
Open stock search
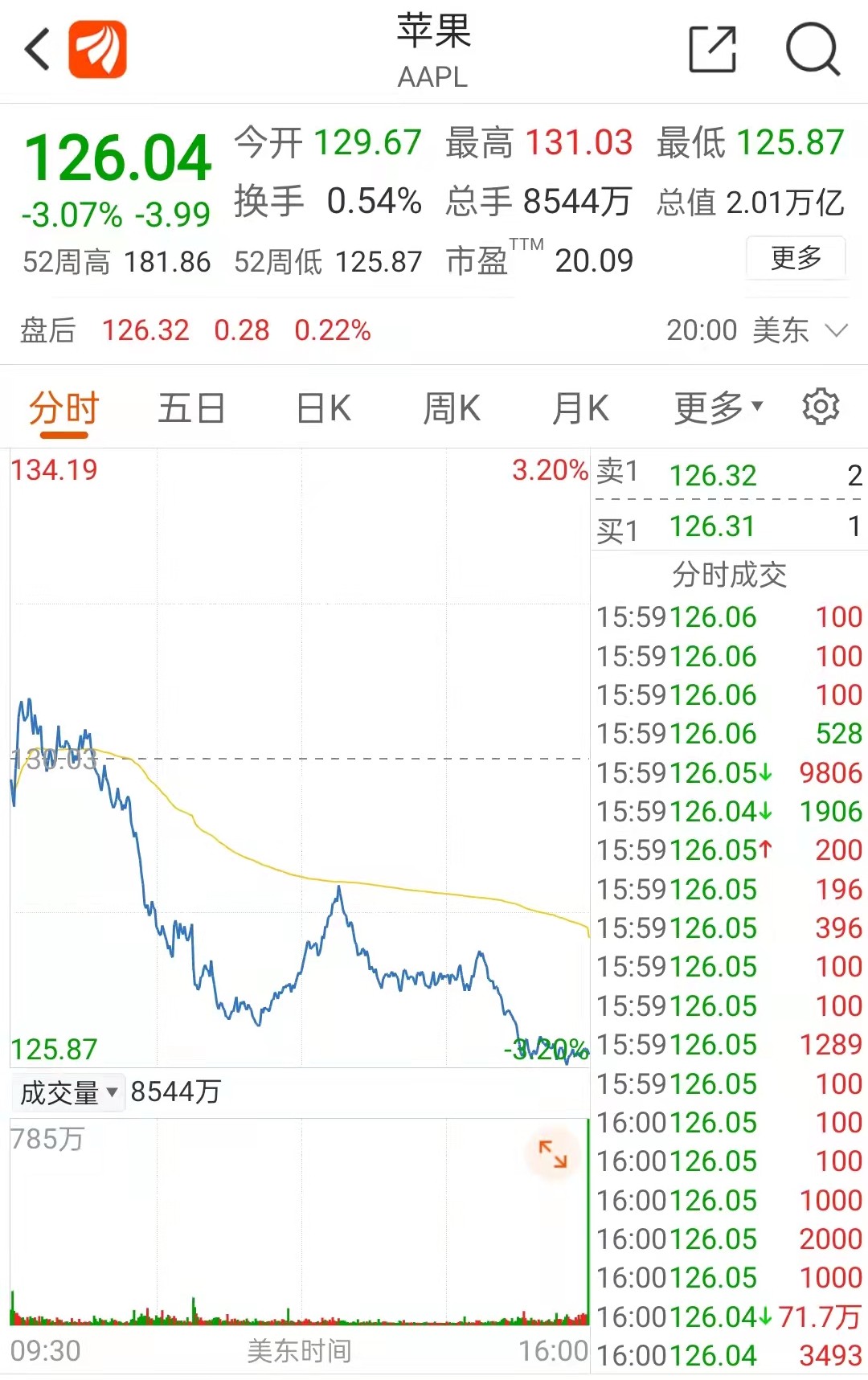815,48
